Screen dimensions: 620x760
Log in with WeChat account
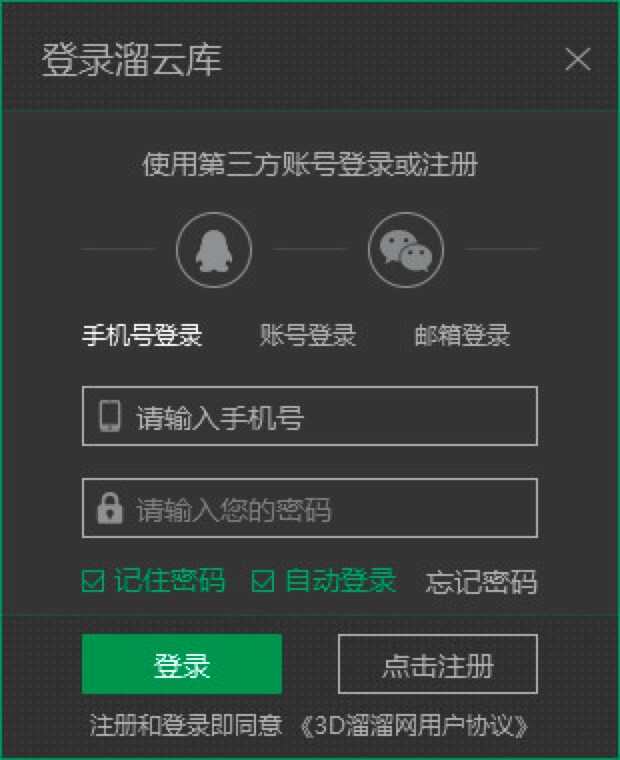[x=405, y=249]
